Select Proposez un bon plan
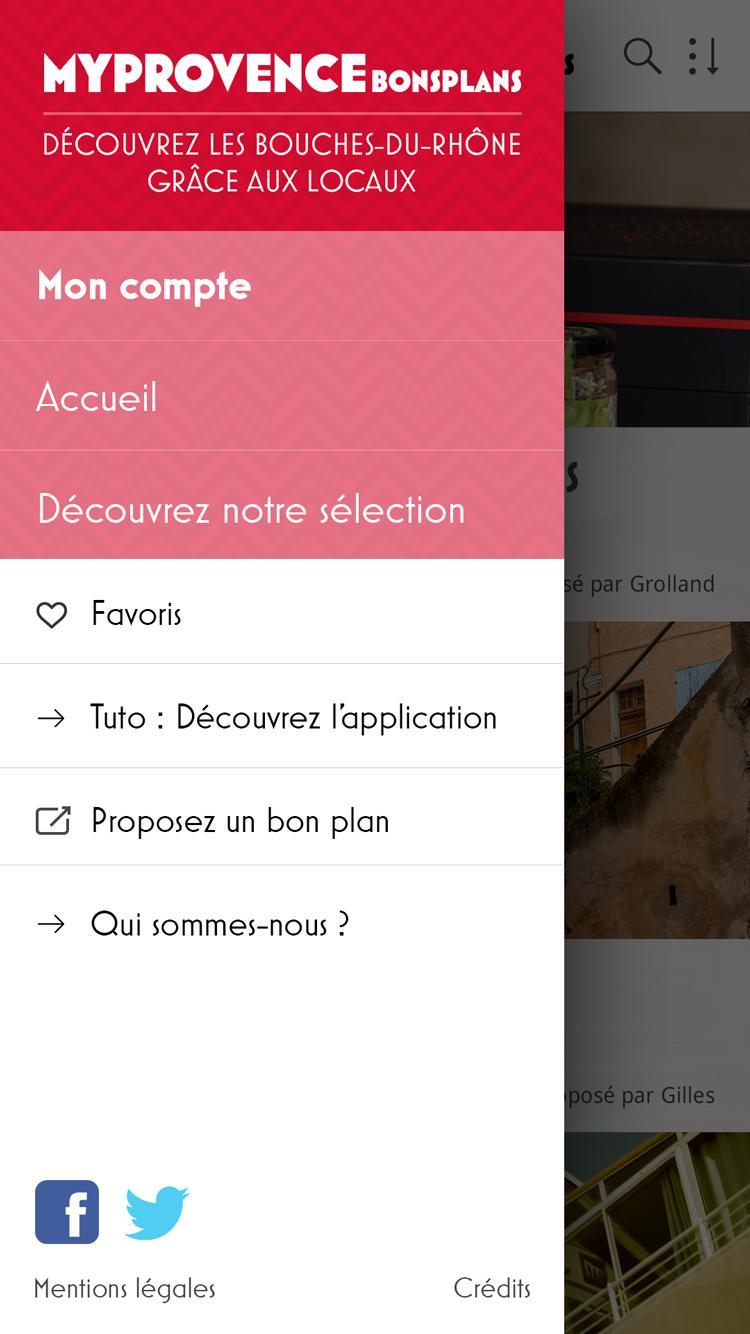 (240, 821)
